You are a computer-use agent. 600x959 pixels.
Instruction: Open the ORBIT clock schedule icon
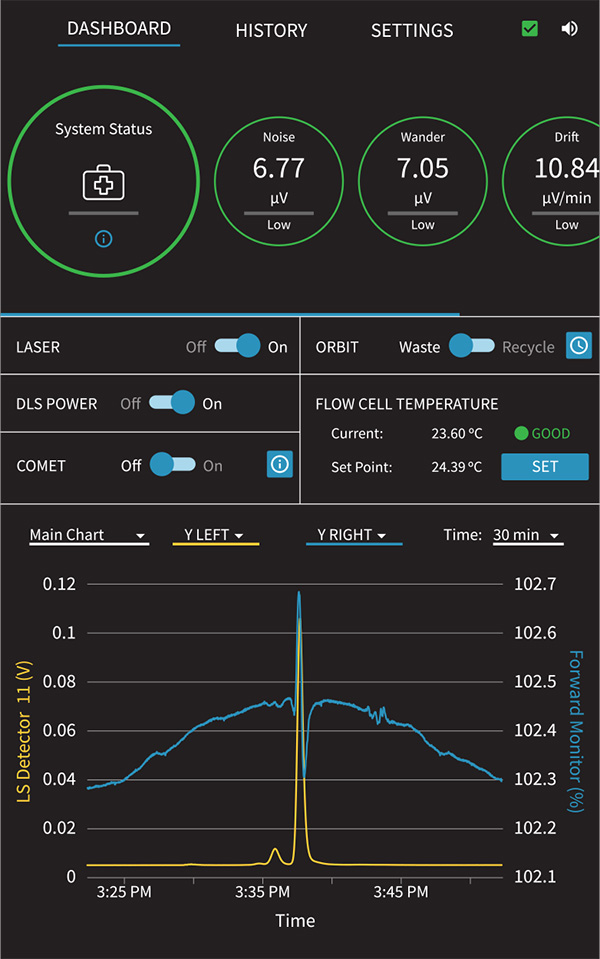pos(579,345)
